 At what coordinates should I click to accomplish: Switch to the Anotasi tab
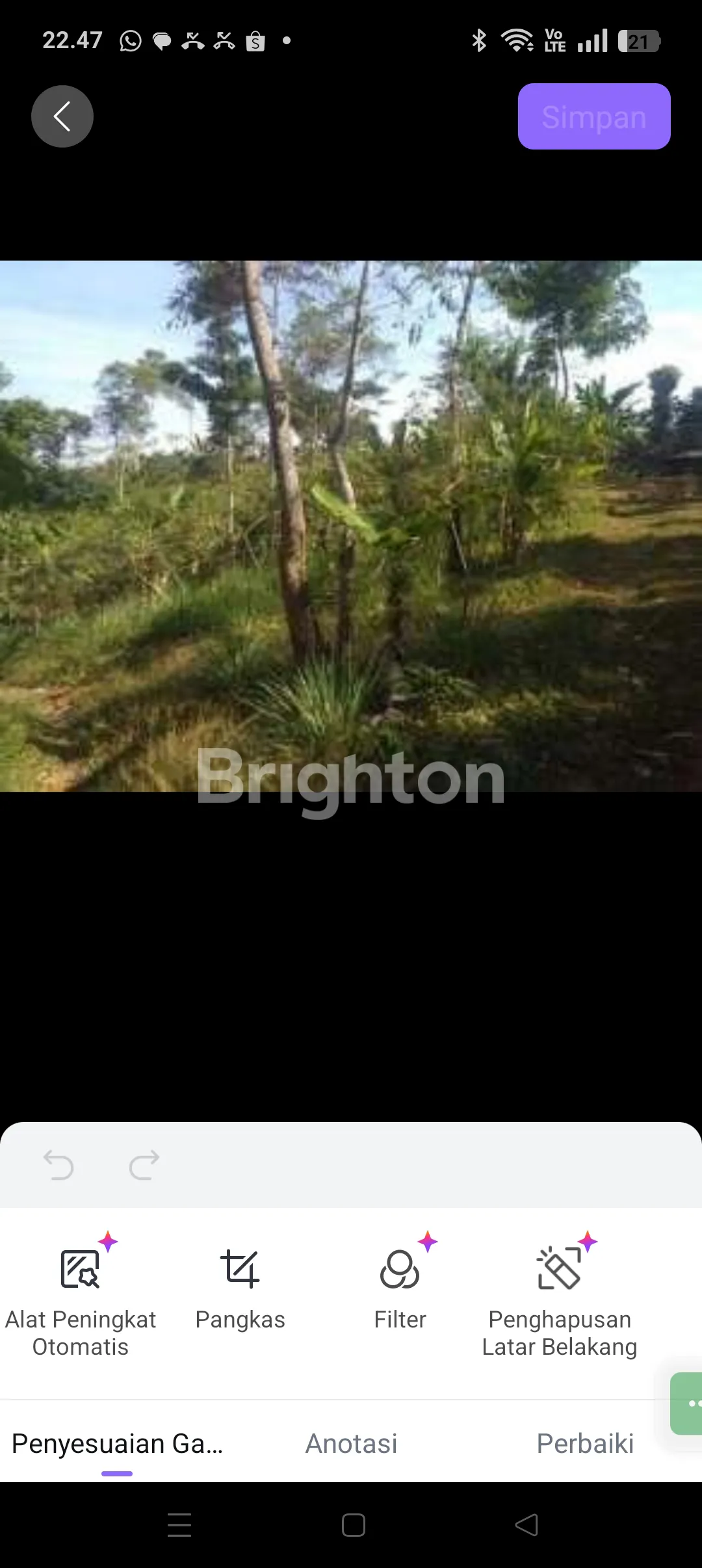pos(351,1443)
